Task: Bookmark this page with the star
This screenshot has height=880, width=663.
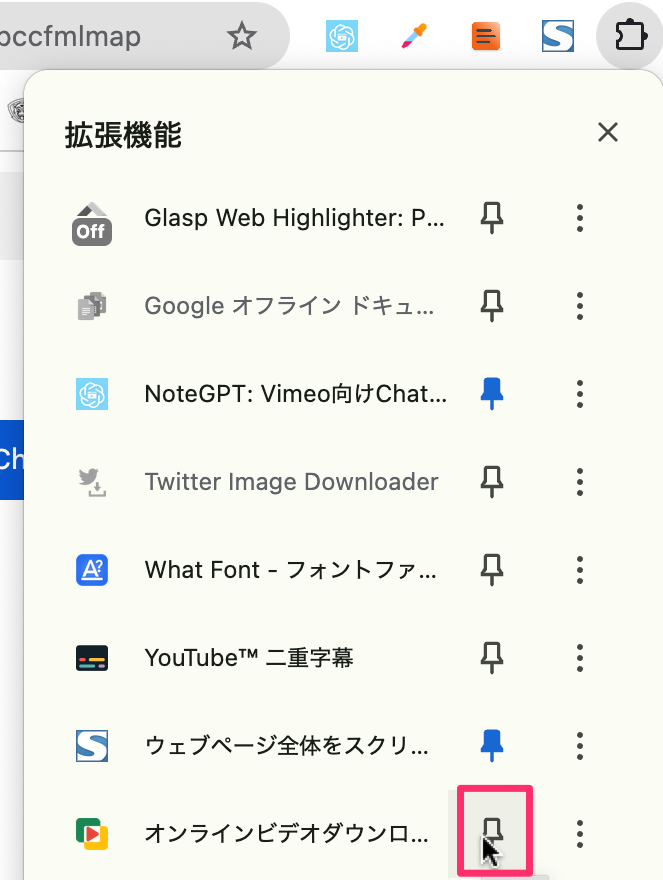Action: coord(241,38)
